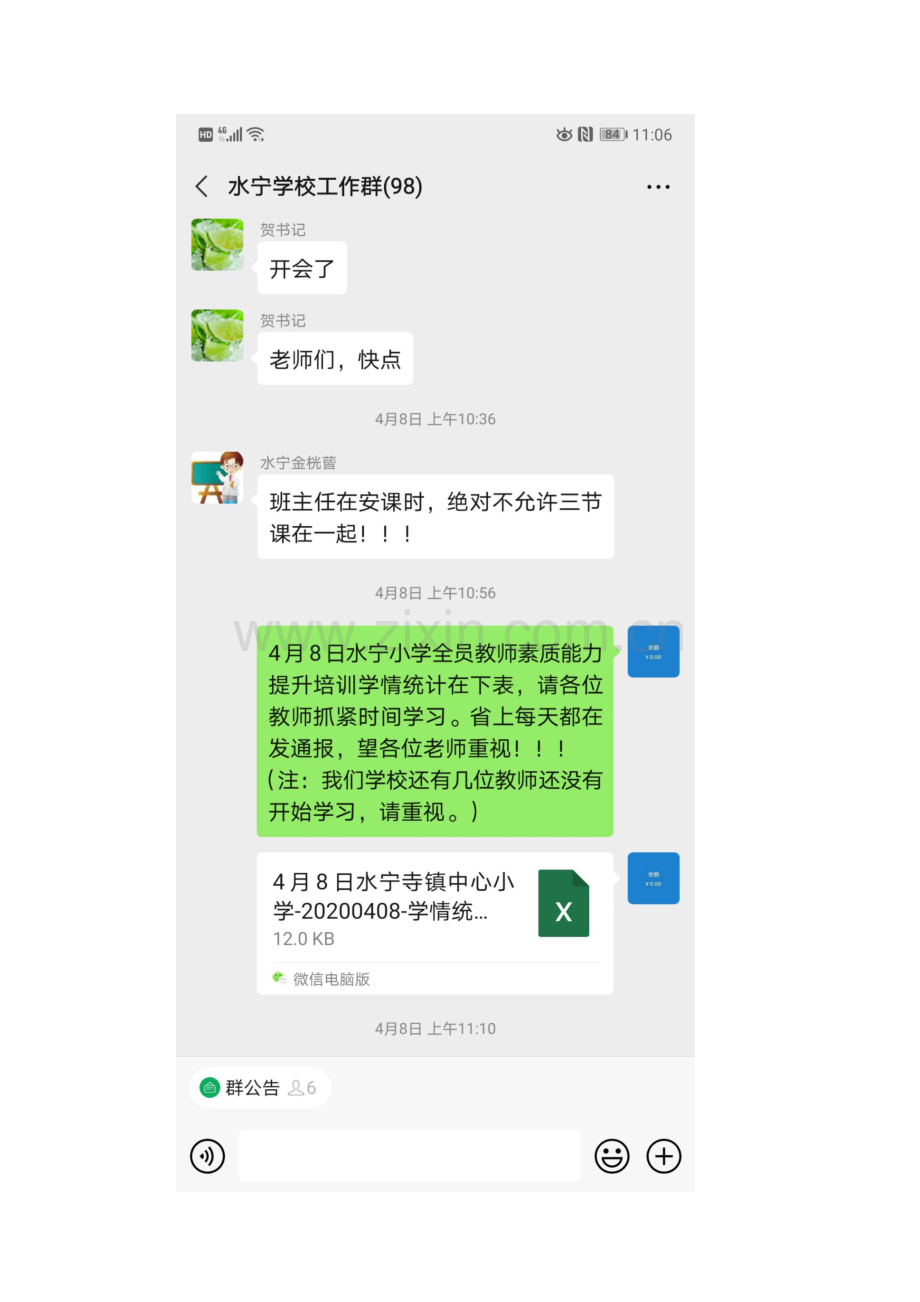The height and width of the screenshot is (1302, 920).
Task: Open the 群公告 announcement chip
Action: coord(260,1088)
